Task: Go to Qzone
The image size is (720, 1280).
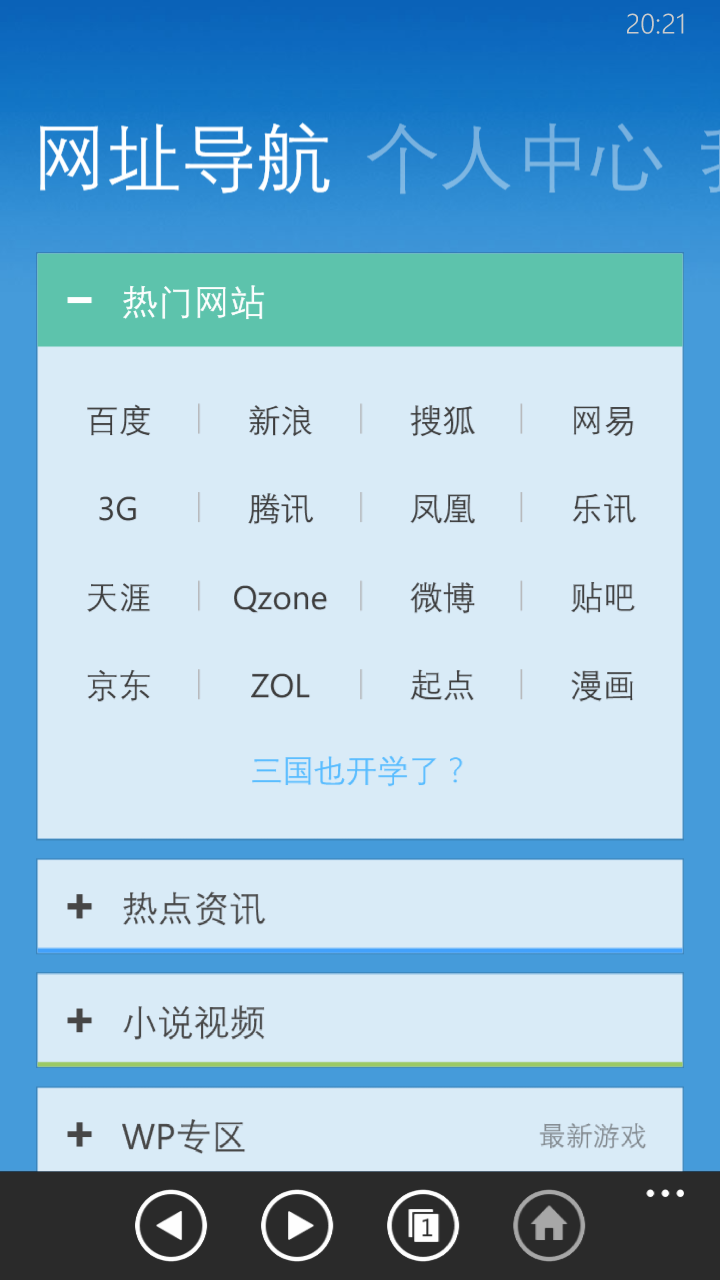Action: click(x=280, y=598)
